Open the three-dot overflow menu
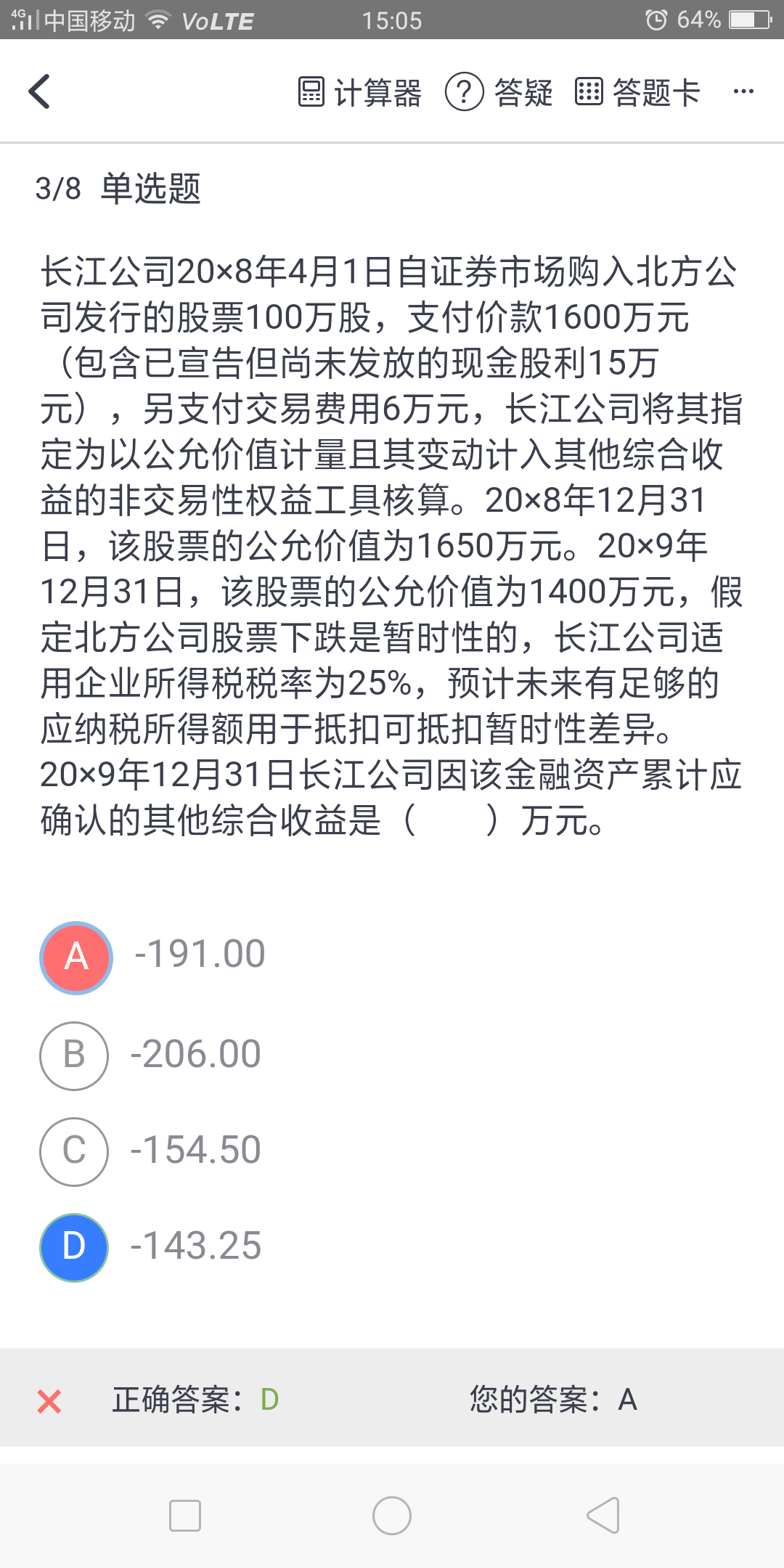The width and height of the screenshot is (784, 1568). click(743, 92)
